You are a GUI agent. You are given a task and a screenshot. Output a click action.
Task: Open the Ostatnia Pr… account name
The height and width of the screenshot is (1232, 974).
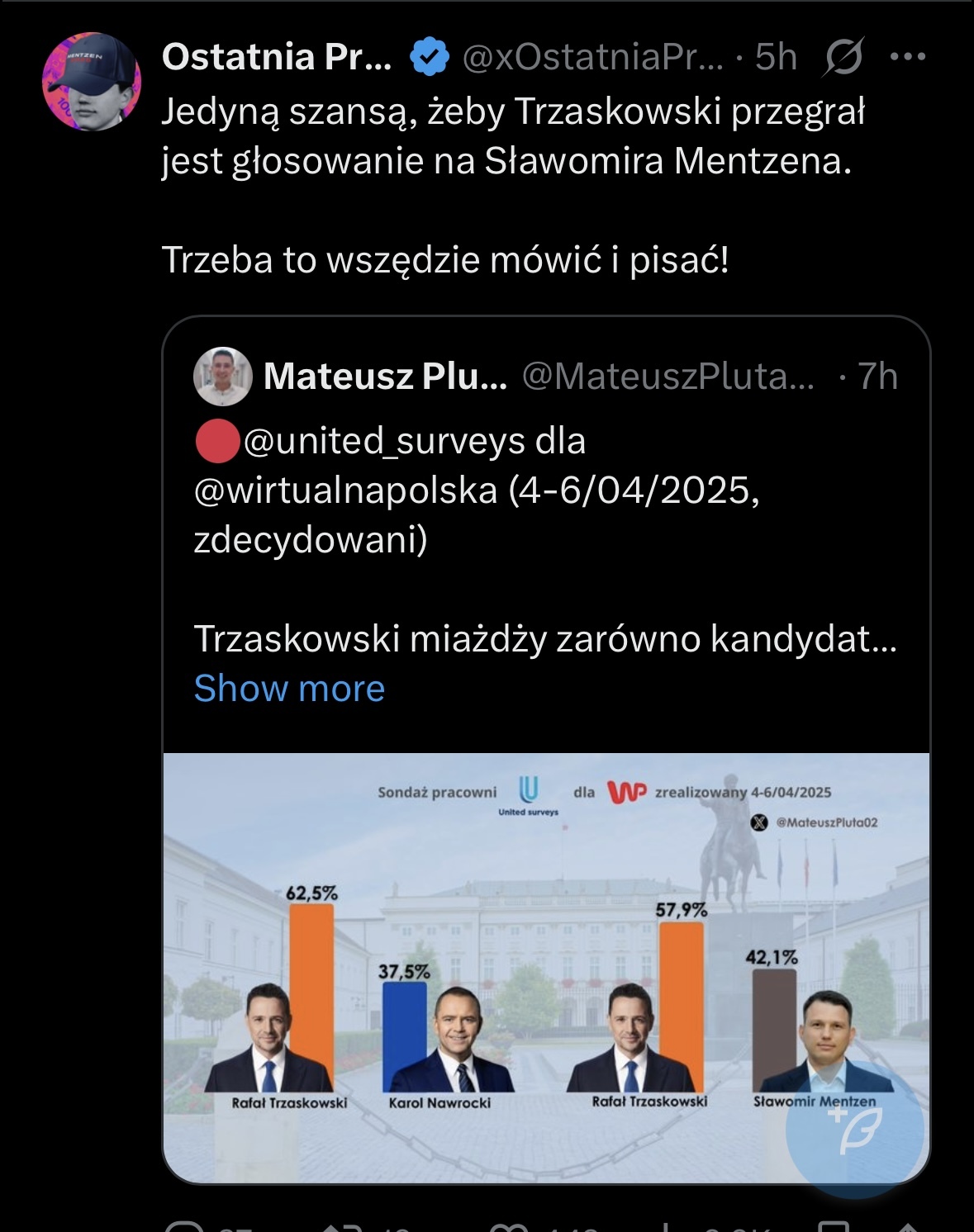pyautogui.click(x=277, y=57)
